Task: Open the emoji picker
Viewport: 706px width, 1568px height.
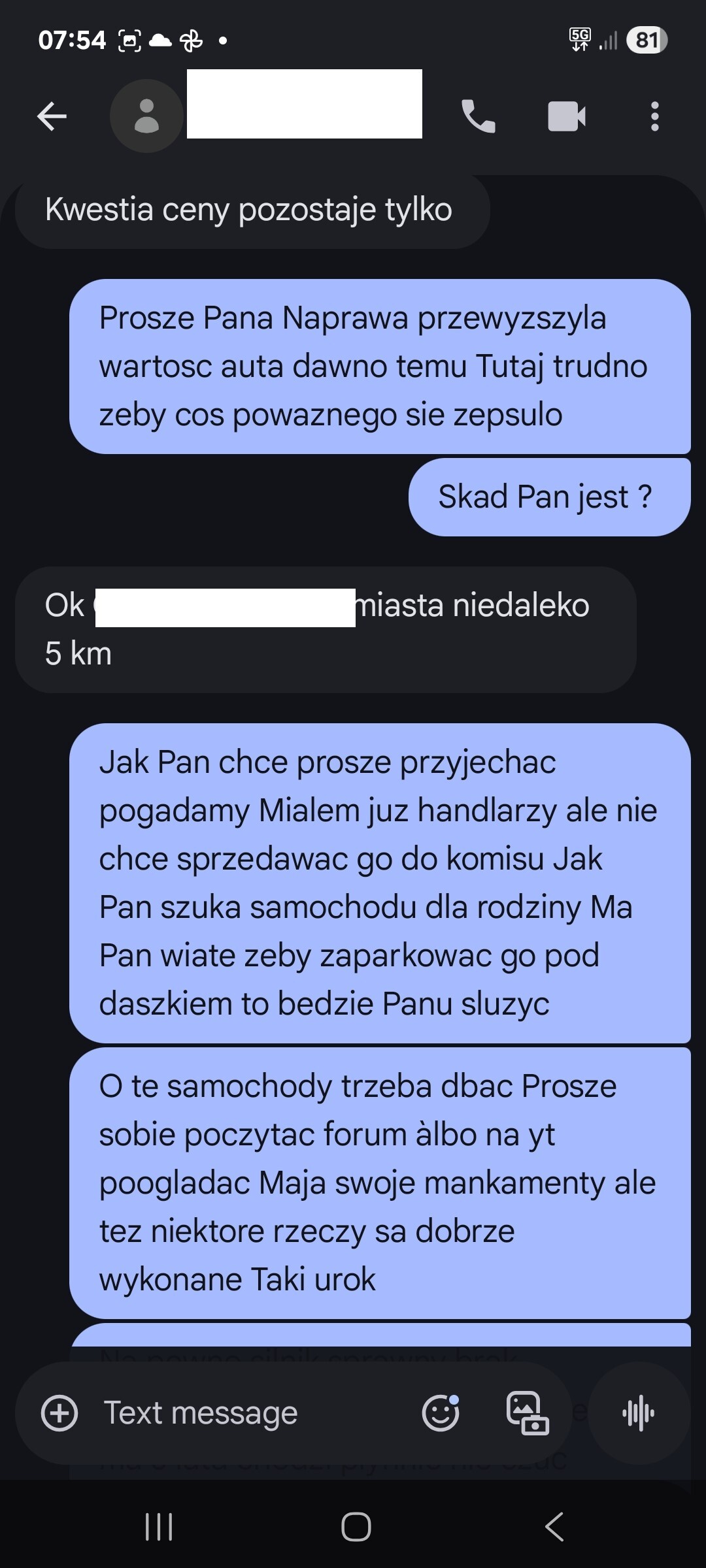Action: pos(441,1413)
